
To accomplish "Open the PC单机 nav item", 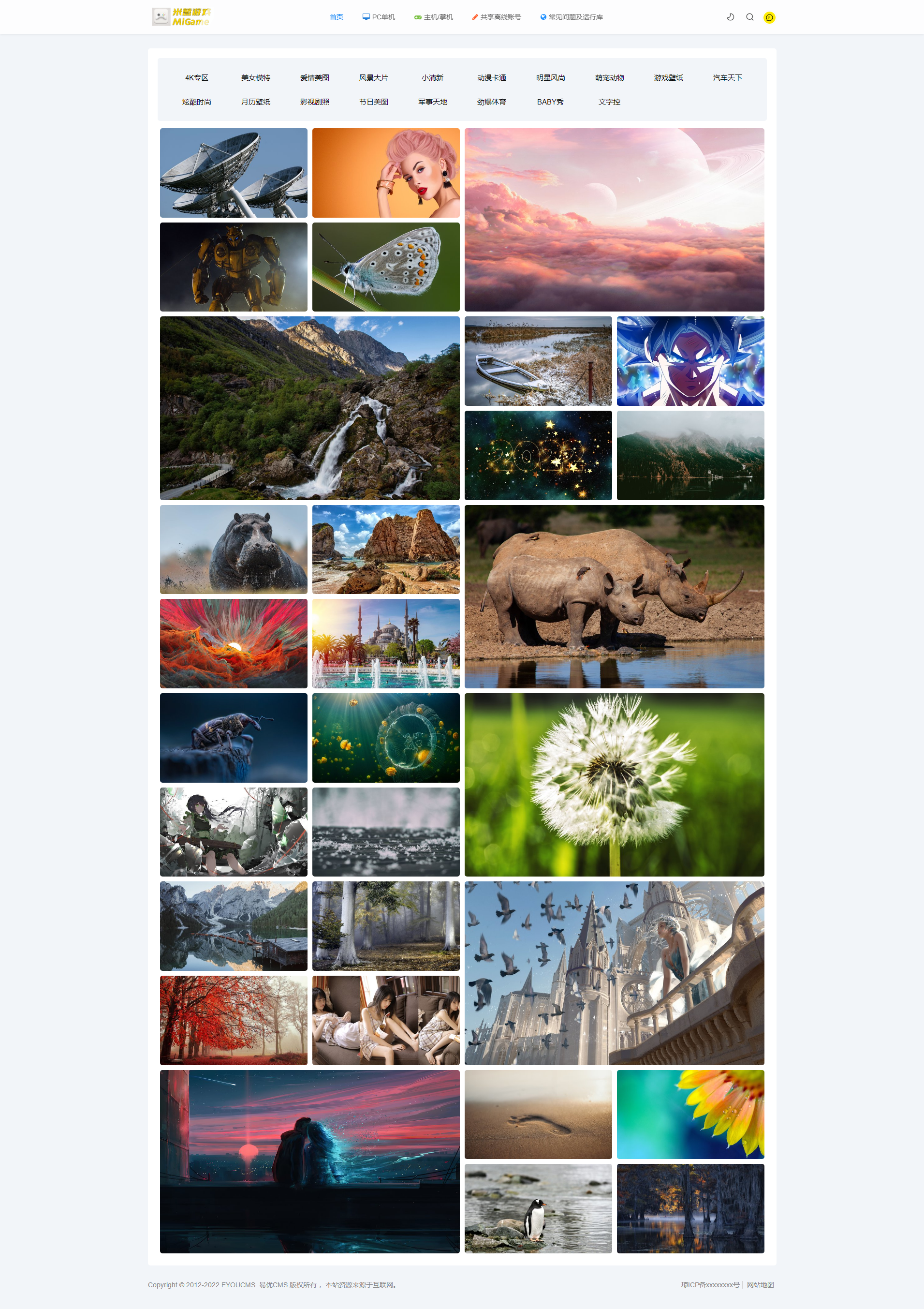I will click(x=379, y=17).
